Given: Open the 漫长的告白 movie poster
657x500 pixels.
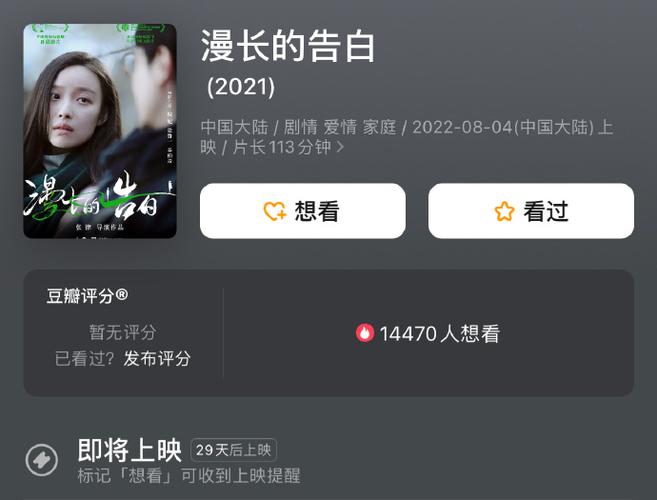Looking at the screenshot, I should (100, 131).
